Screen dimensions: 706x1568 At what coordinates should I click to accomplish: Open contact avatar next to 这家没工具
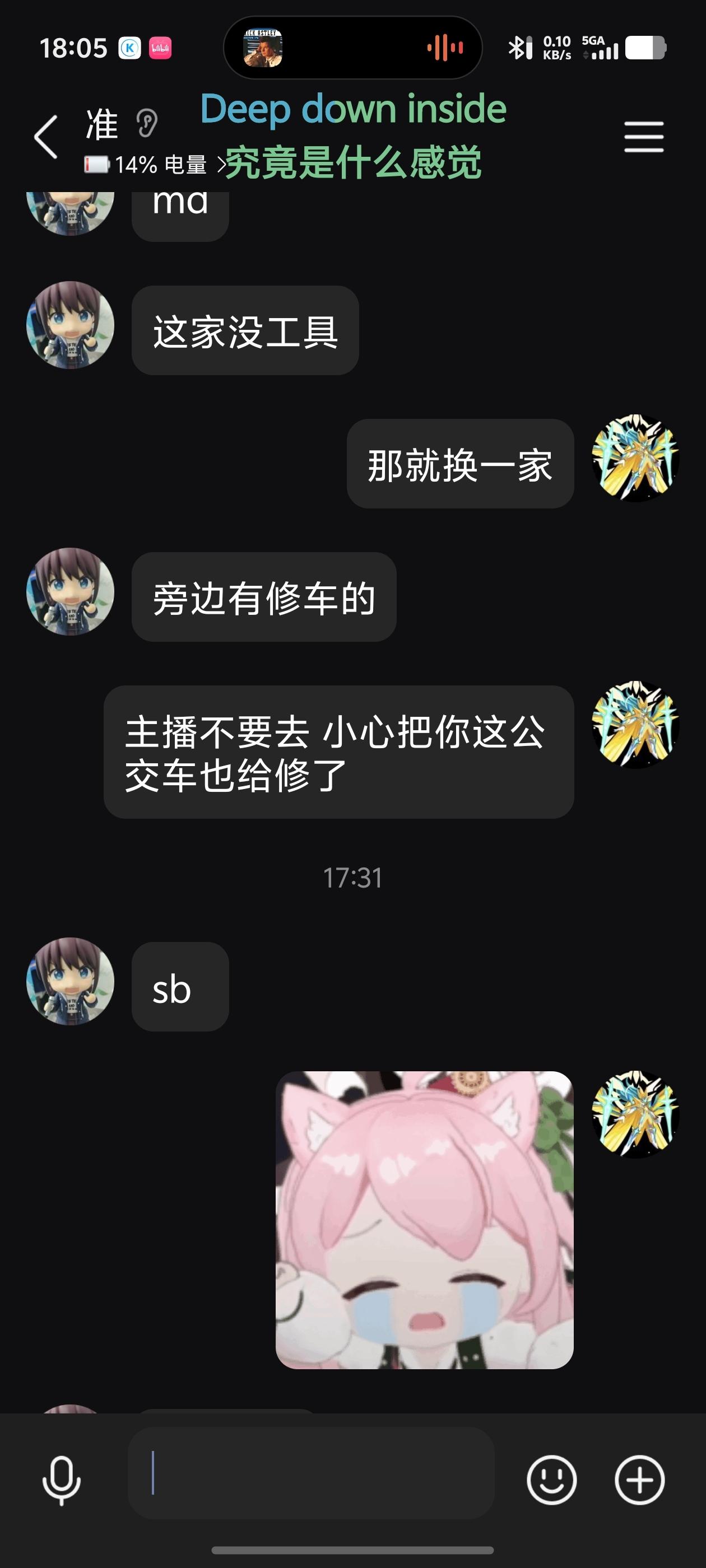click(x=70, y=325)
